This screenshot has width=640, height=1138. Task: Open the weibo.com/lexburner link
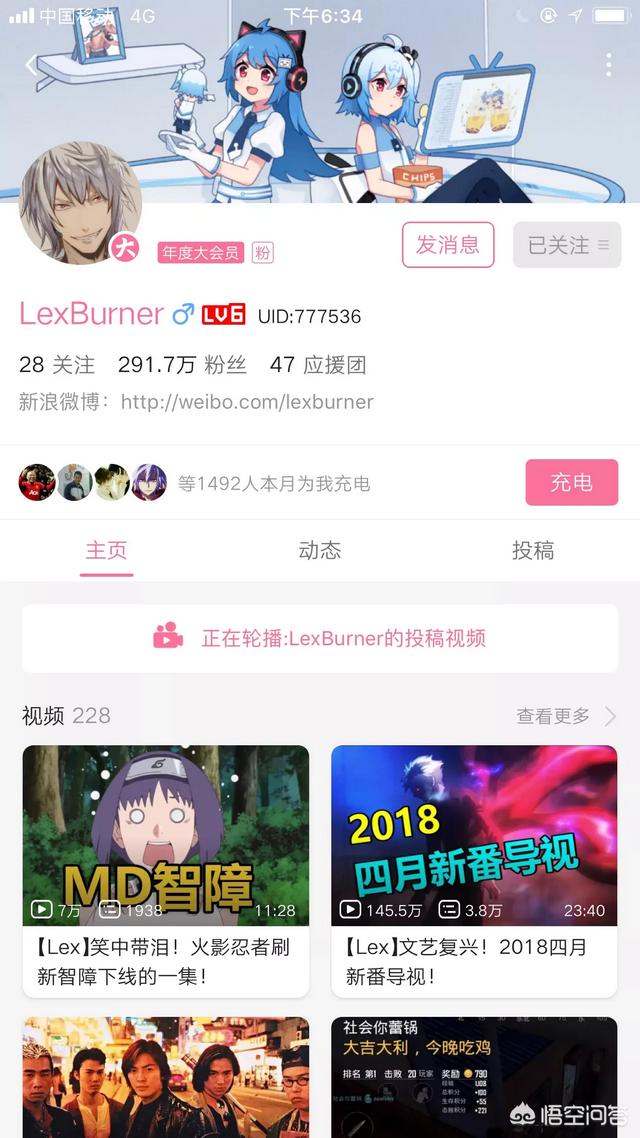click(x=247, y=401)
